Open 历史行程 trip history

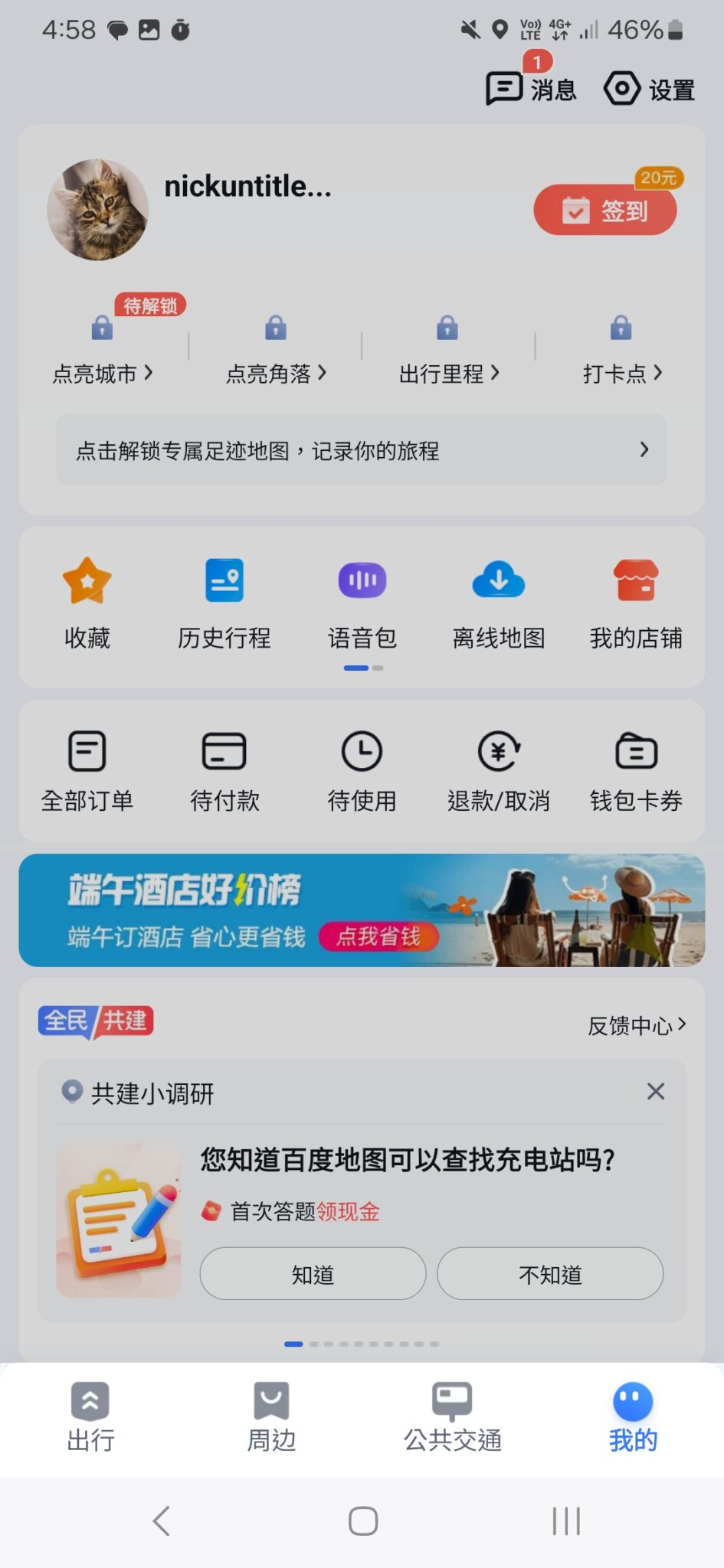[x=224, y=602]
